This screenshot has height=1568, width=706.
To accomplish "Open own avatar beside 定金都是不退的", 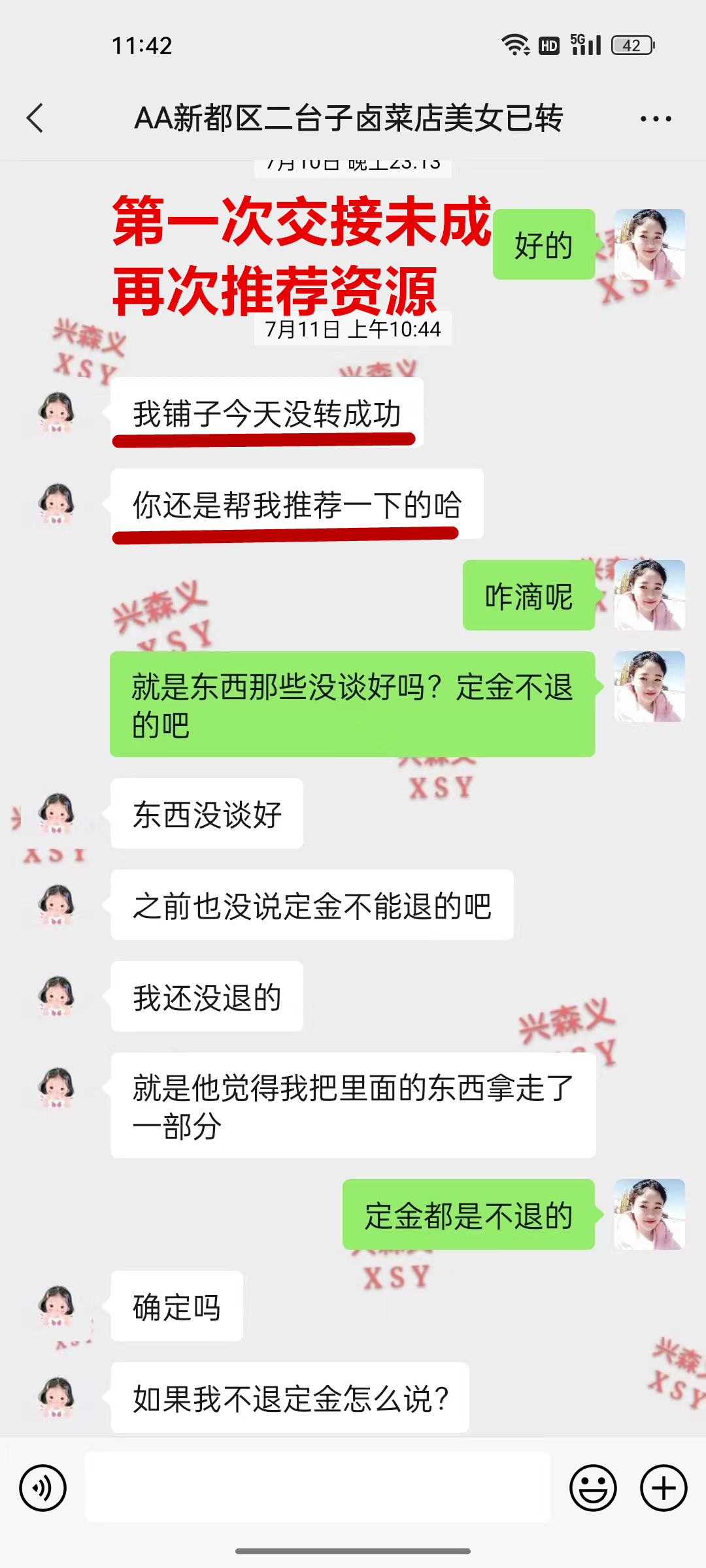I will pyautogui.click(x=649, y=1214).
